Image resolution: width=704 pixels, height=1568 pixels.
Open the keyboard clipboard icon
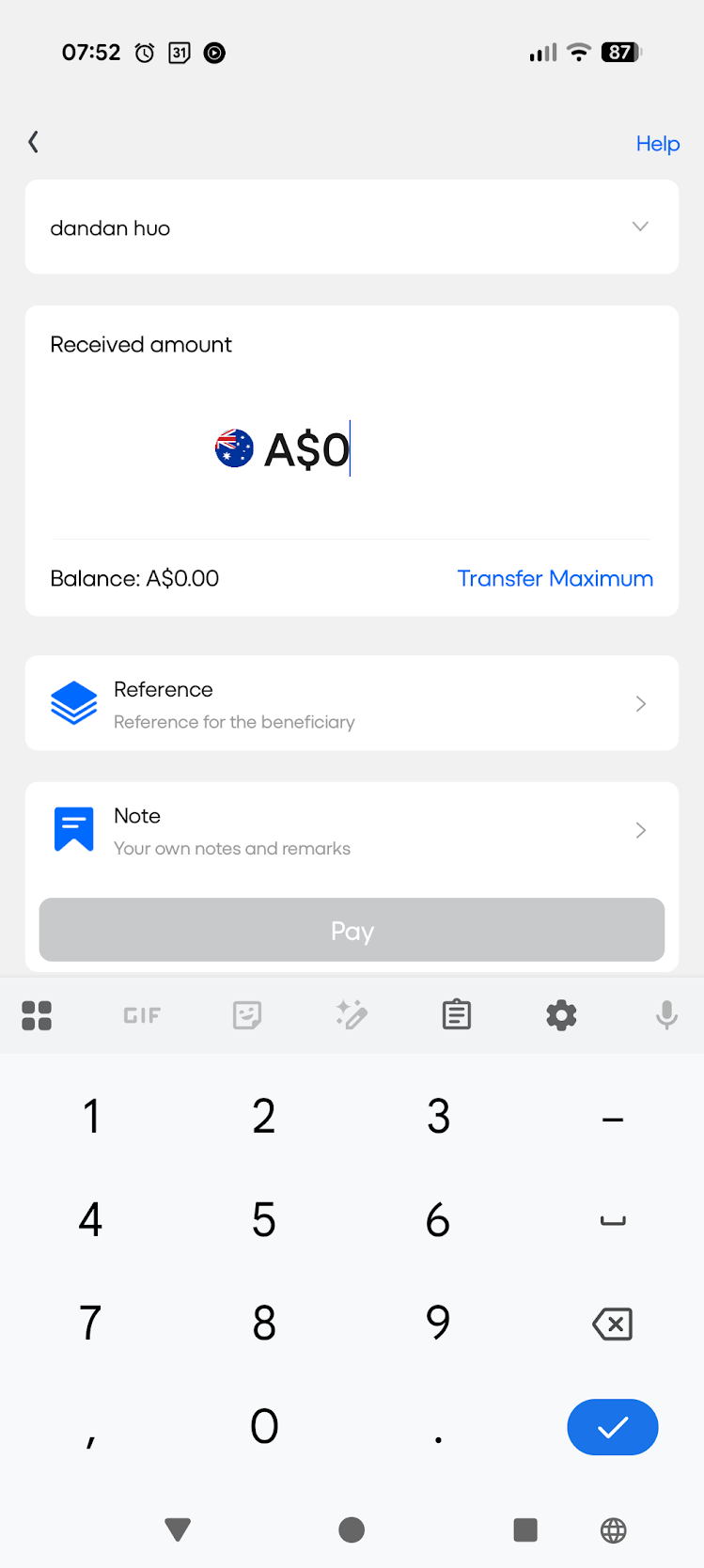tap(456, 1014)
